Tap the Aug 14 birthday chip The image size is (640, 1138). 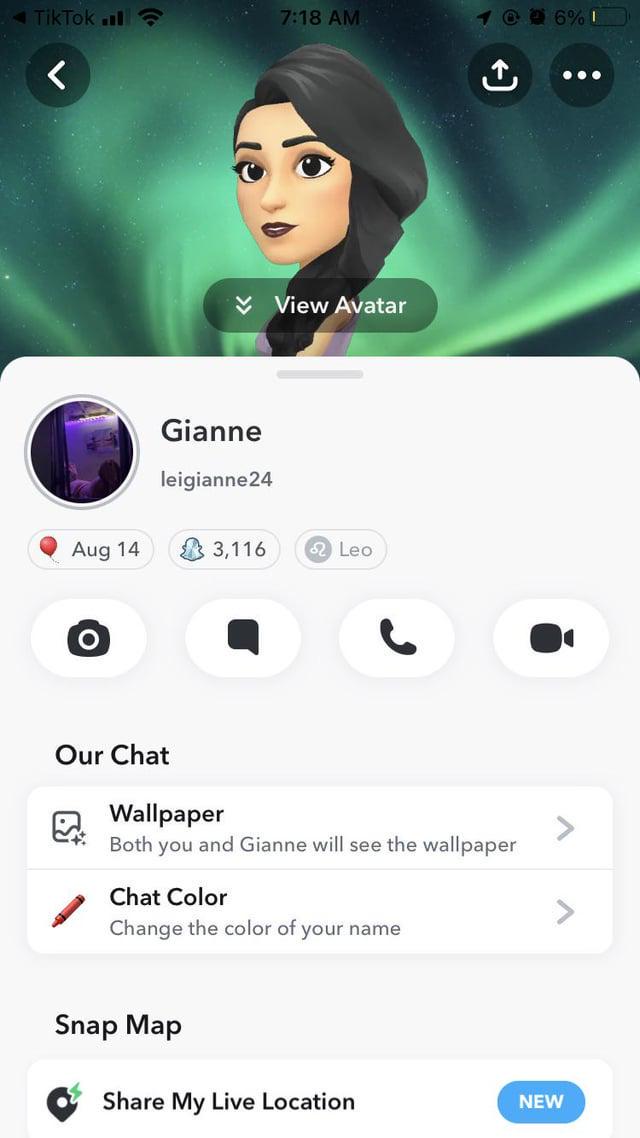point(90,549)
